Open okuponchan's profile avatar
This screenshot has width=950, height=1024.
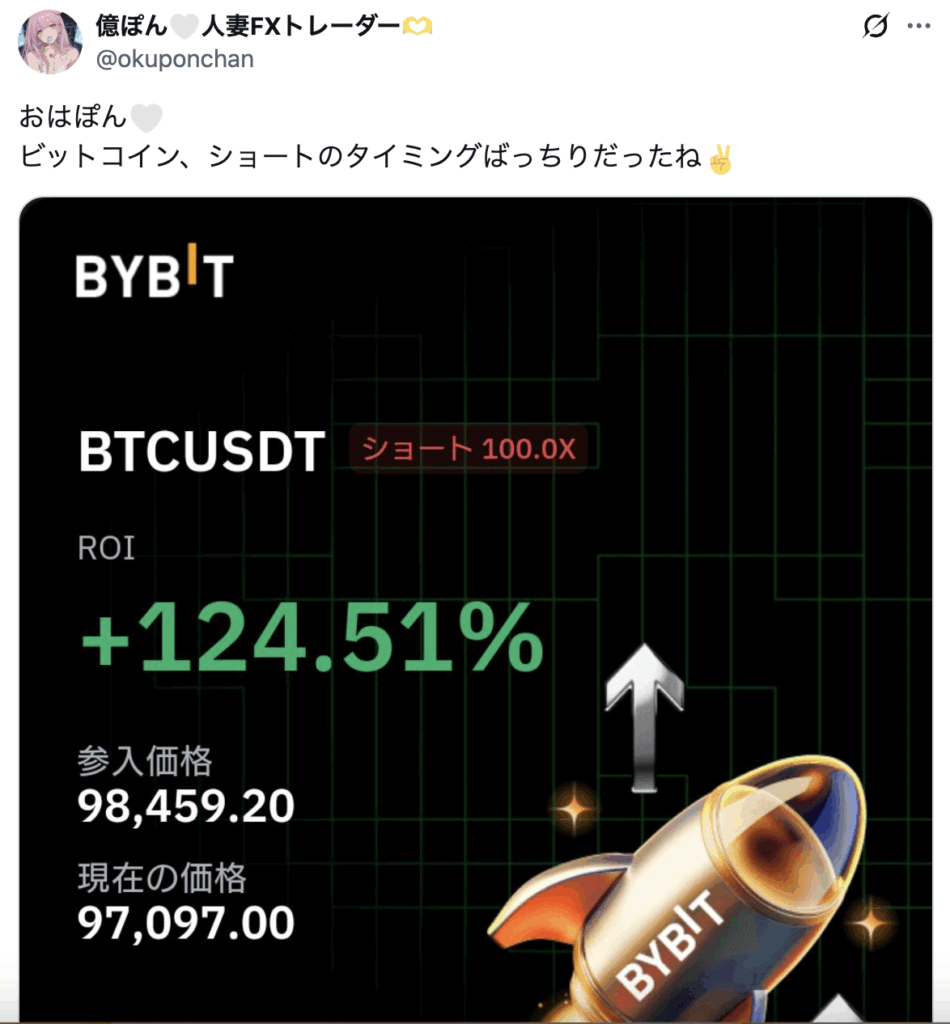pos(51,42)
